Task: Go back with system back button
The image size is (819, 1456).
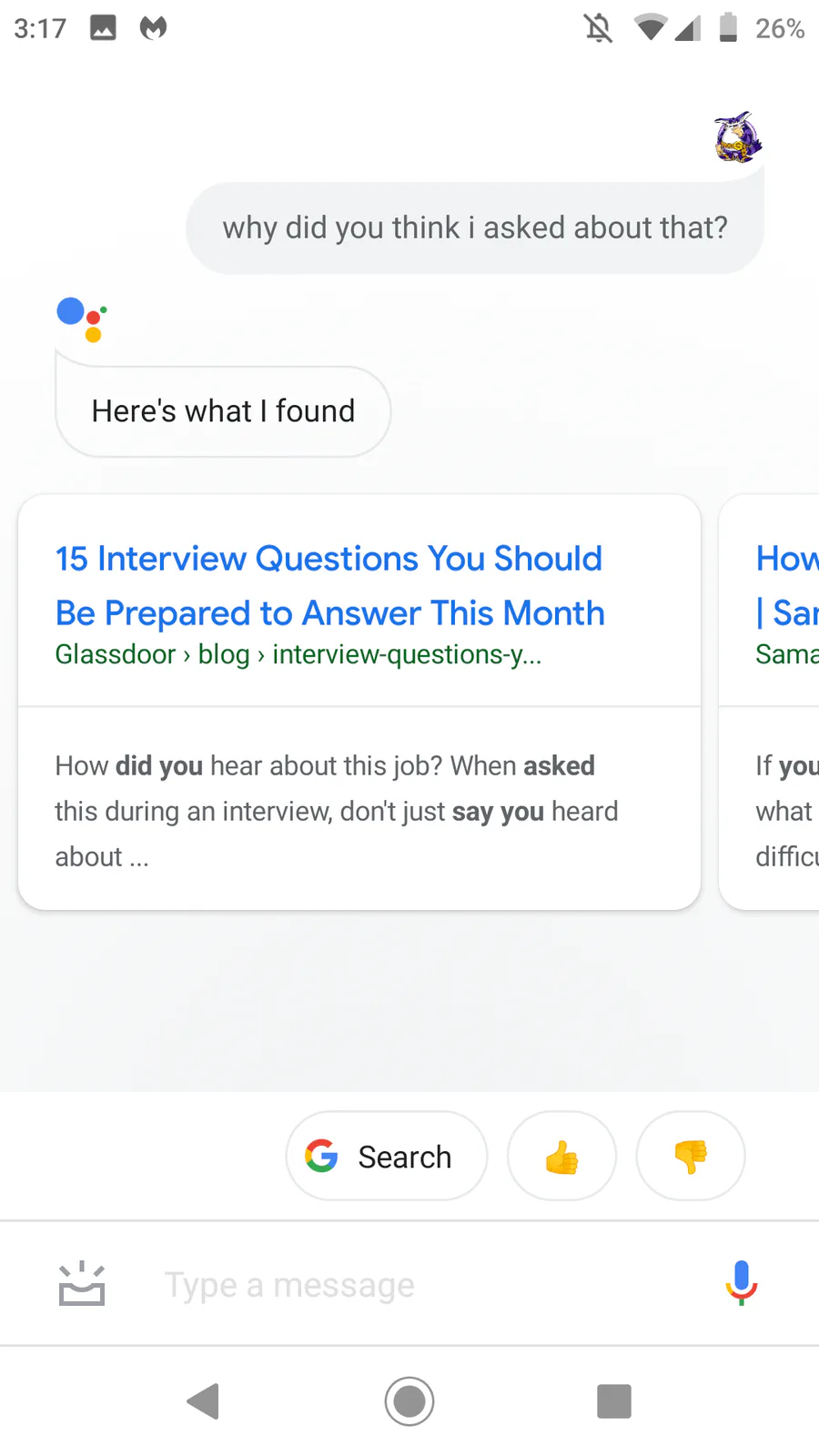Action: (204, 1401)
